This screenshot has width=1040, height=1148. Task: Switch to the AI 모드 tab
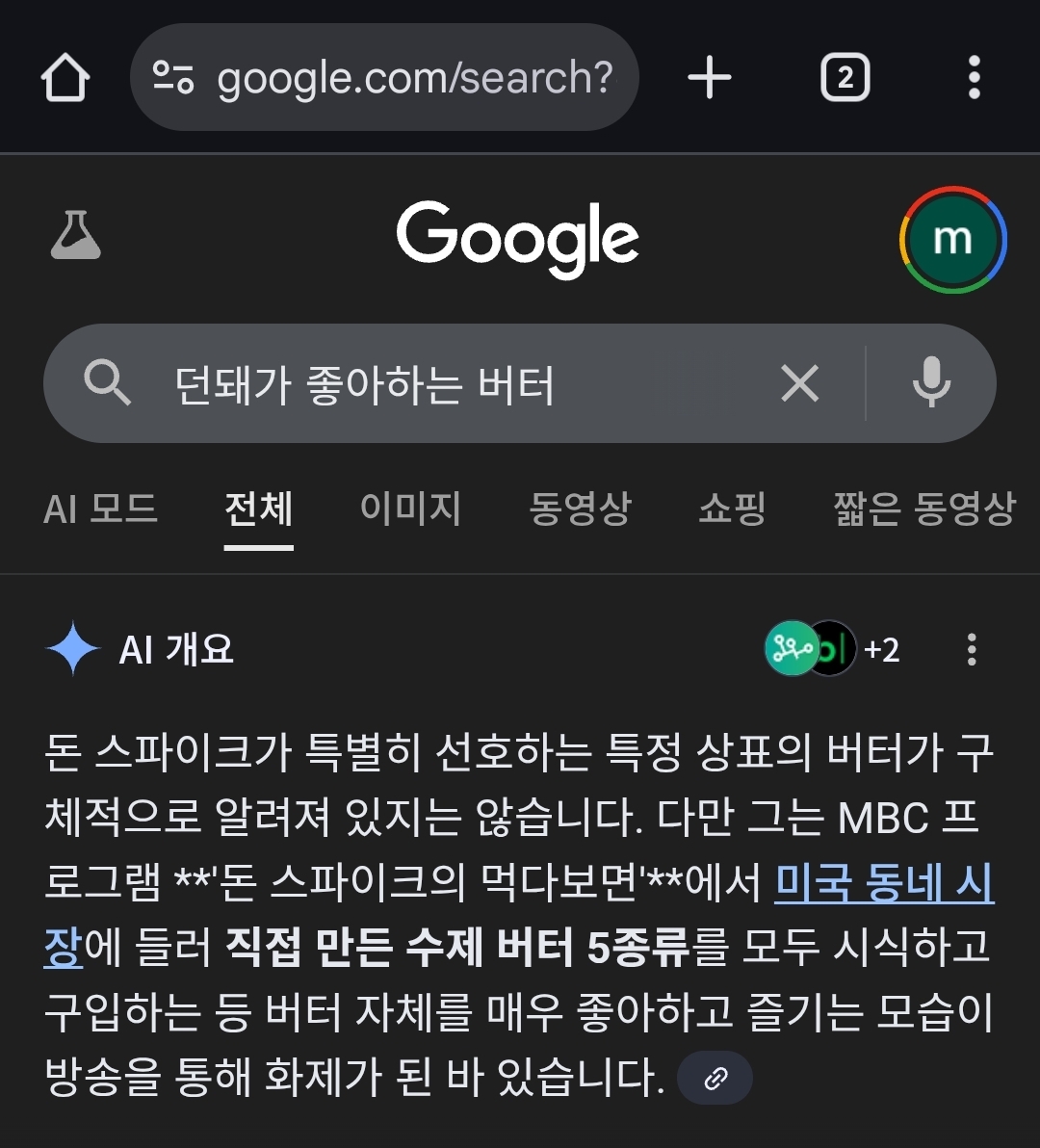point(100,509)
